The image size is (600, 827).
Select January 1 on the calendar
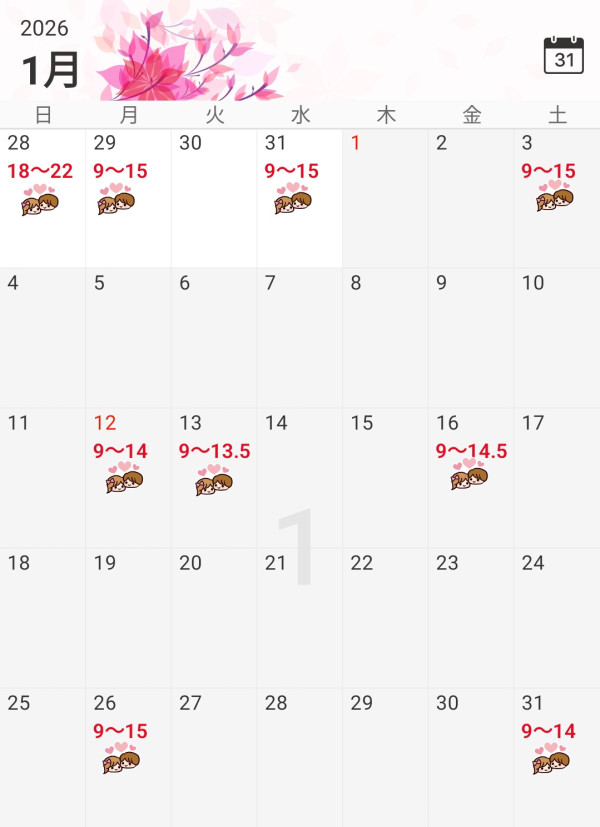point(385,198)
